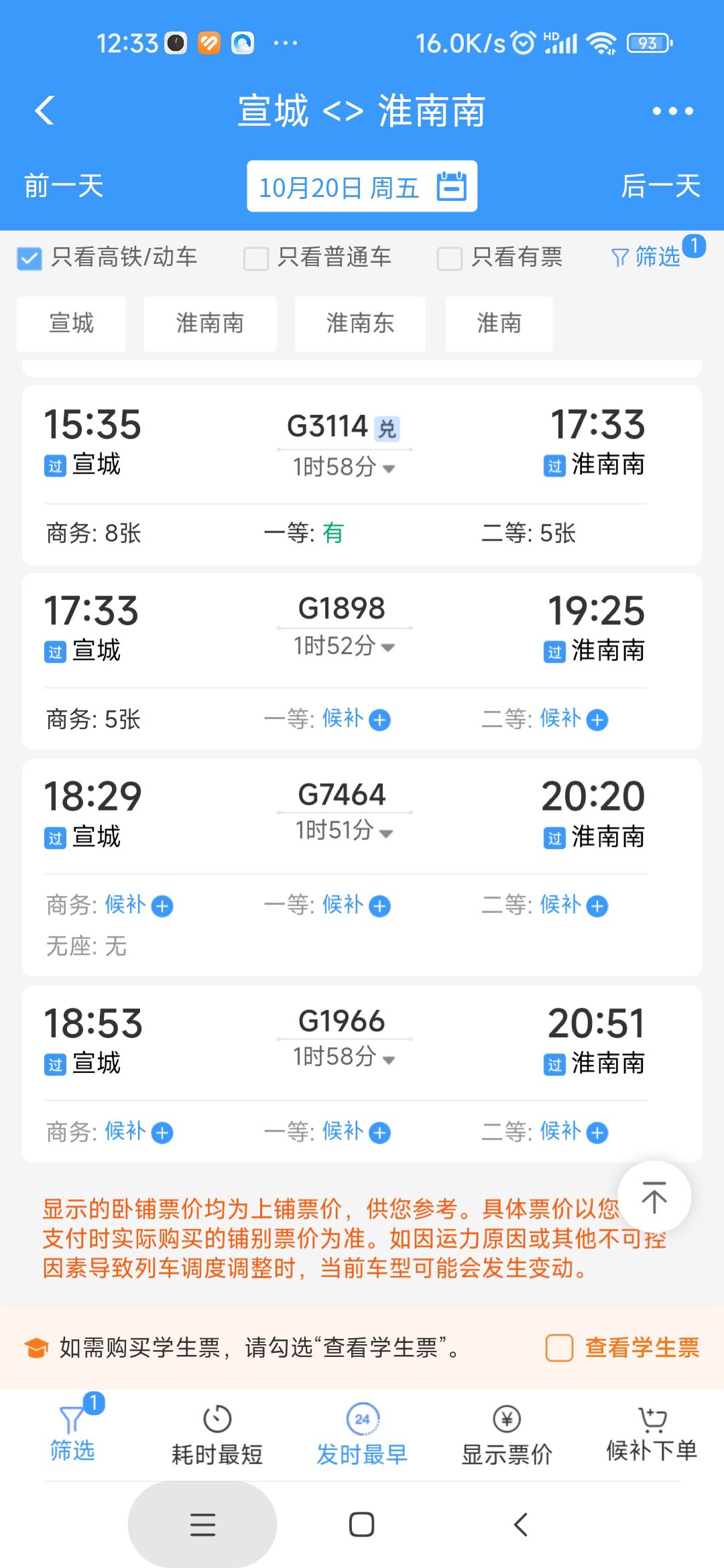Open the three-dot overflow menu
This screenshot has height=1568, width=724.
point(673,111)
